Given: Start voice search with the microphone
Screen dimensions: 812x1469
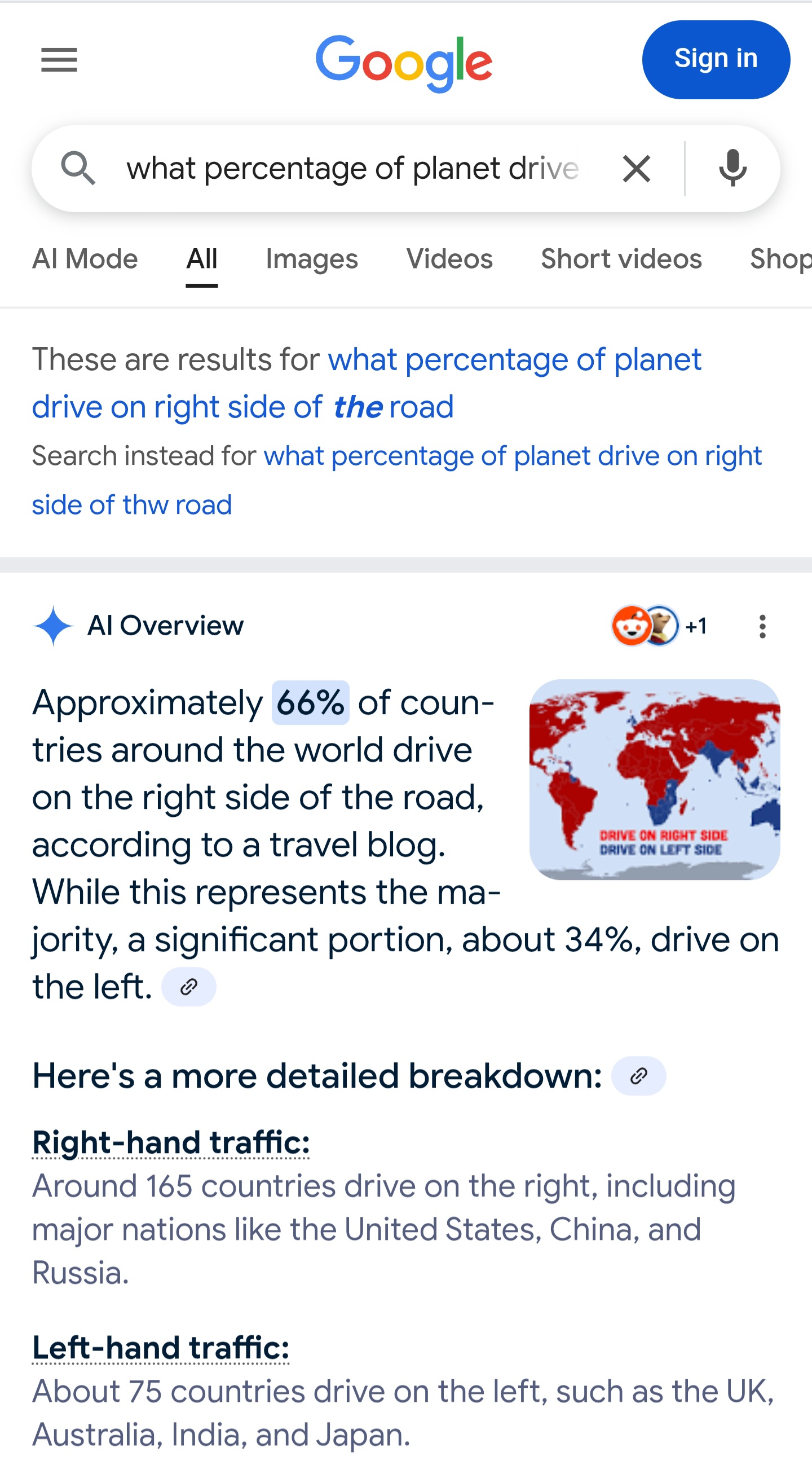Looking at the screenshot, I should coord(732,169).
